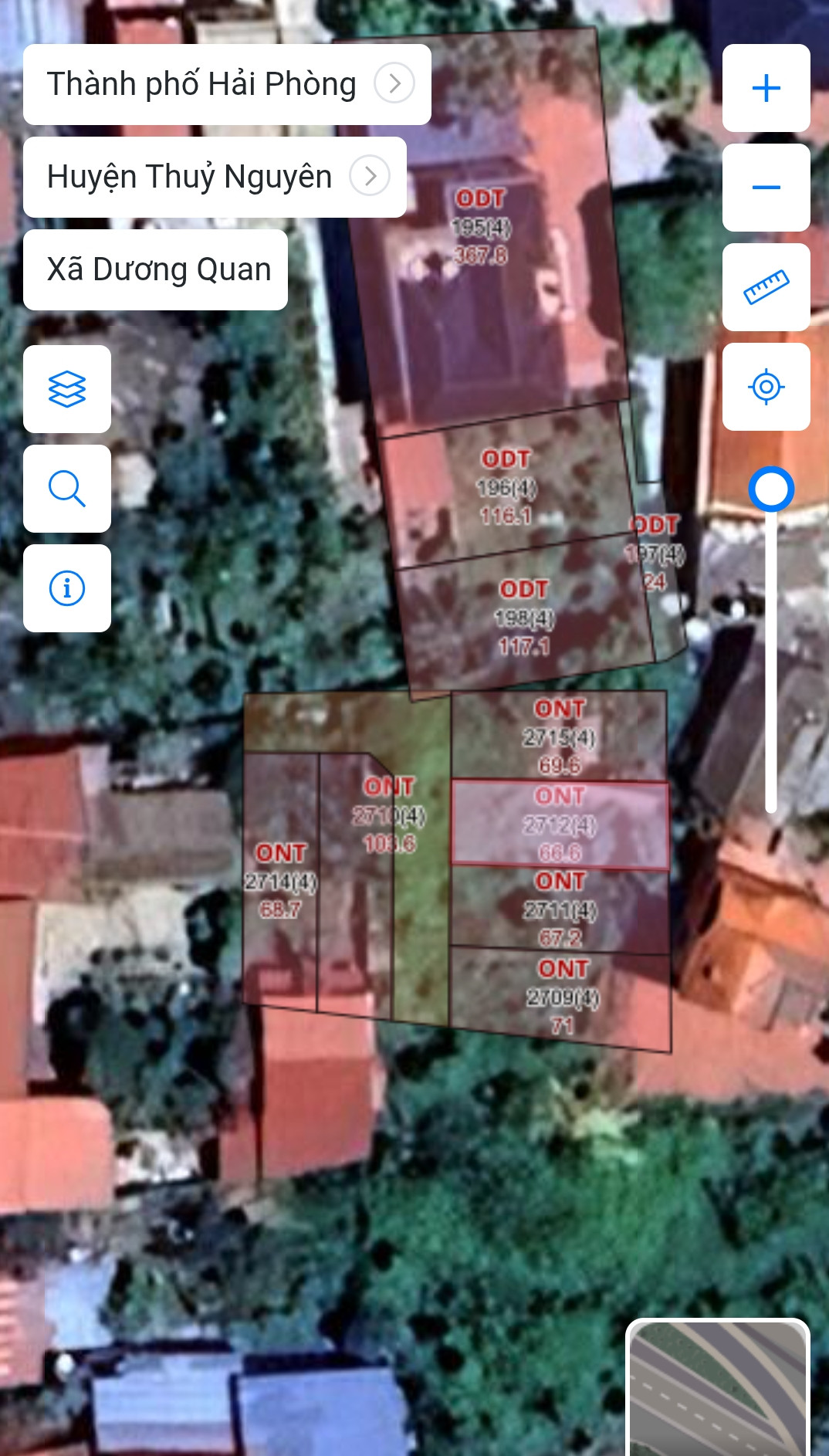Switch basemap using the road map thumbnail
The image size is (829, 1456).
click(x=718, y=1387)
